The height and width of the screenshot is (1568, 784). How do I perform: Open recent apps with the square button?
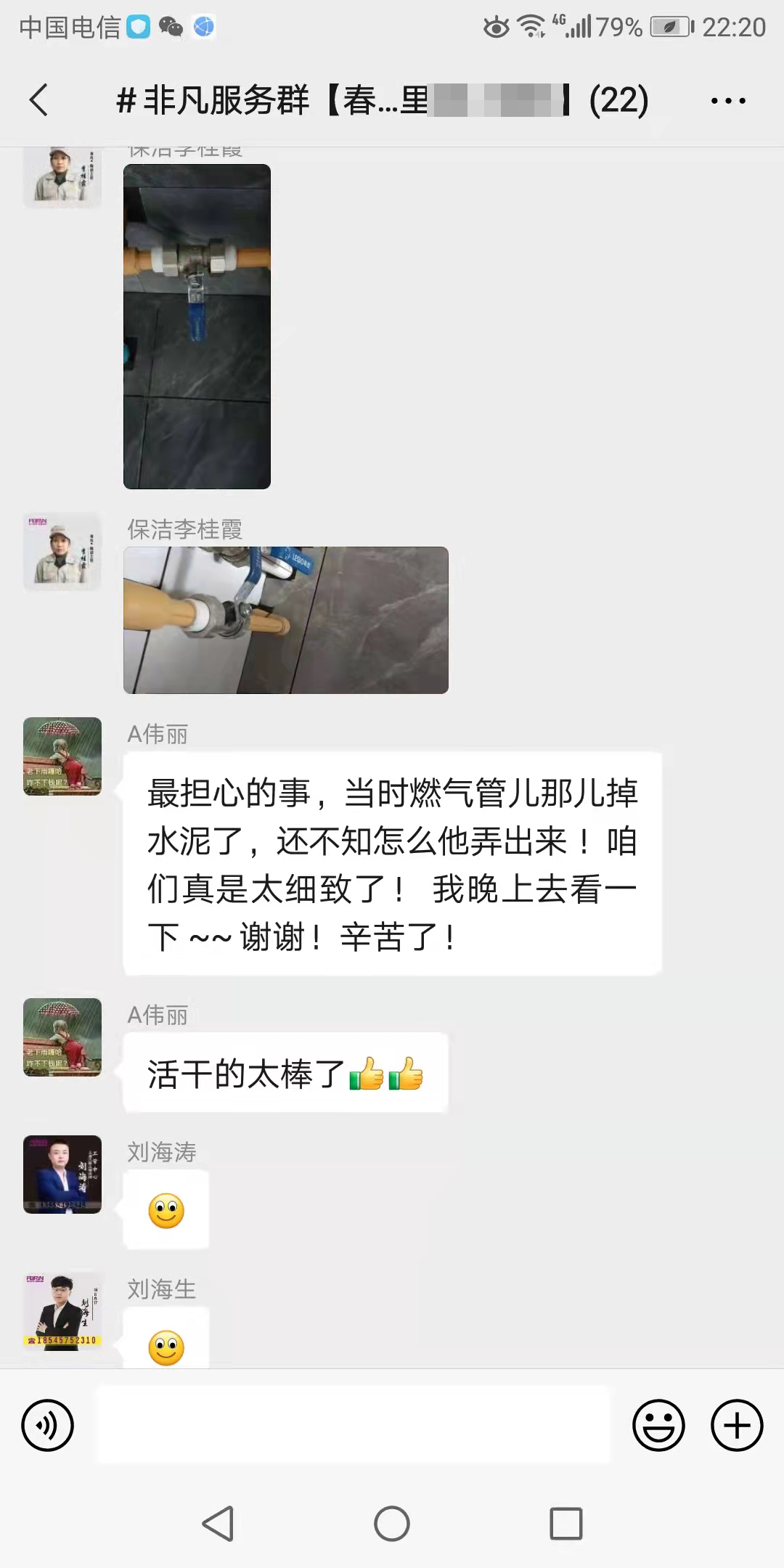(x=565, y=1523)
